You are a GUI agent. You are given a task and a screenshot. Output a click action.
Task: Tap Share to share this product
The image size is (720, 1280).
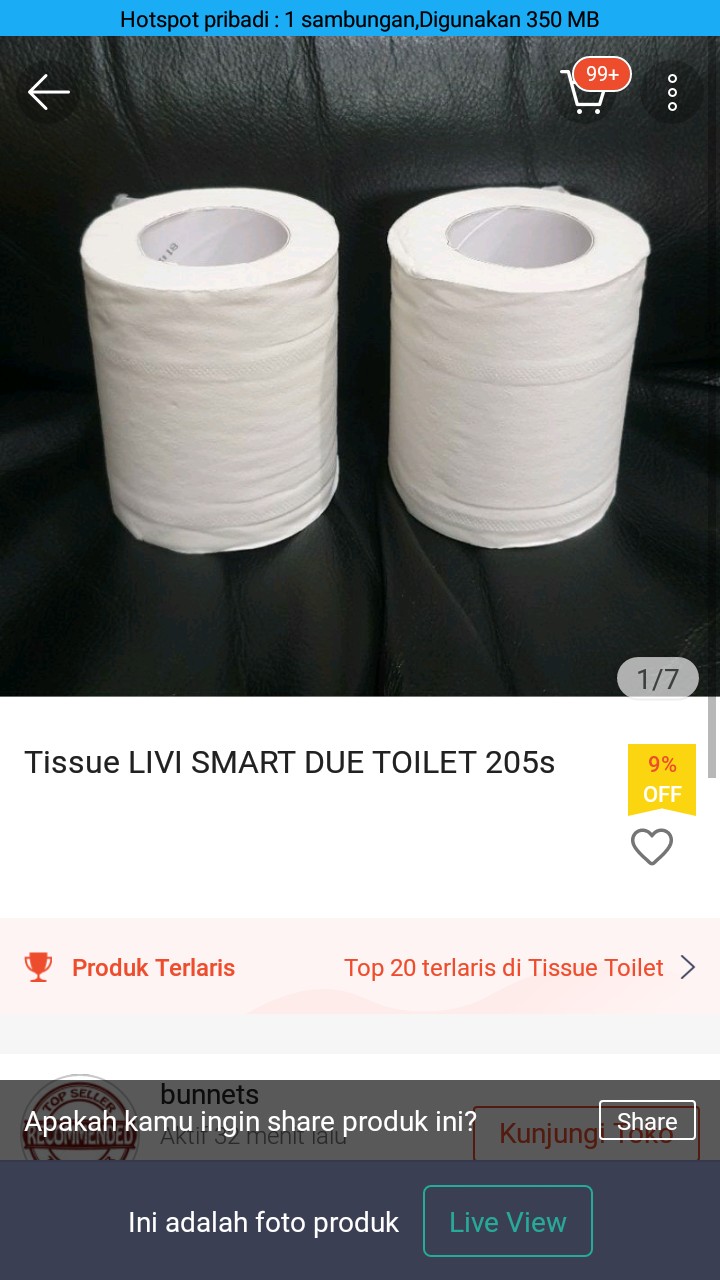click(647, 1121)
